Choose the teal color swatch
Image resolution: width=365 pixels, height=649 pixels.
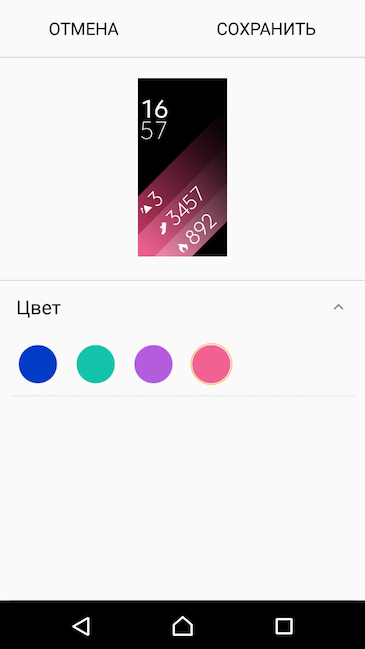pos(96,364)
